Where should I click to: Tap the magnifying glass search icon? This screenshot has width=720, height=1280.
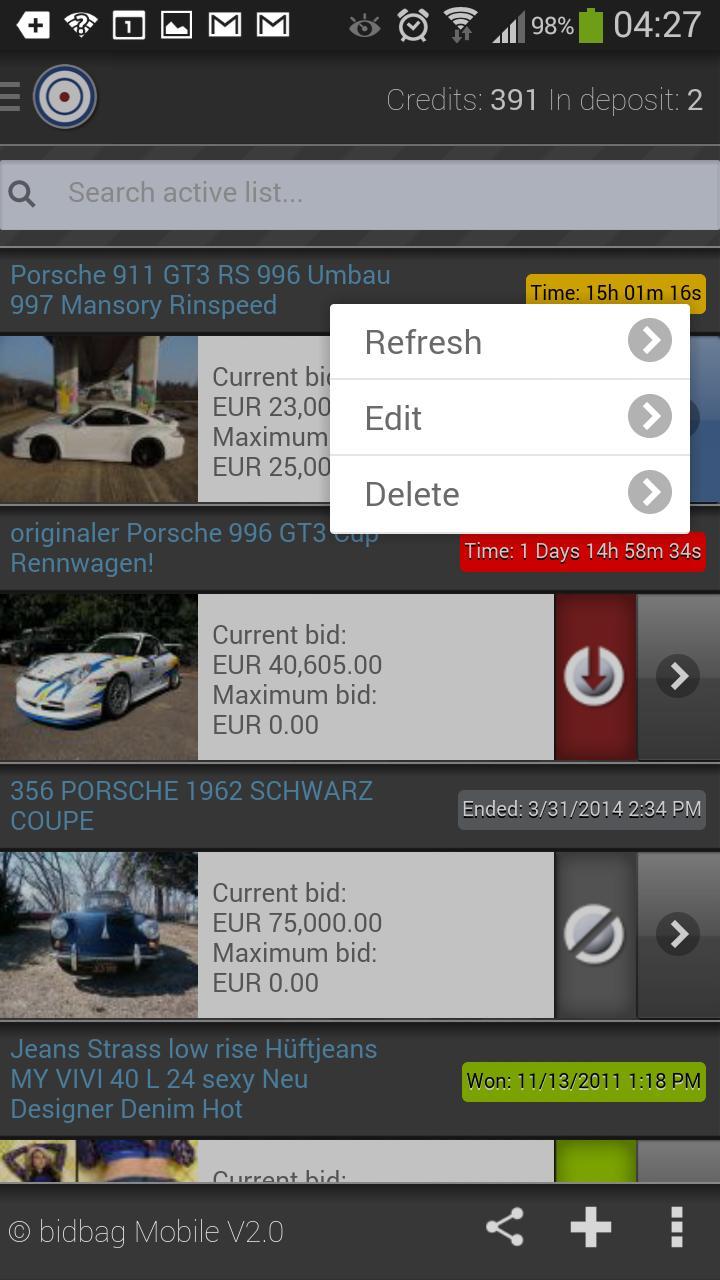[22, 192]
